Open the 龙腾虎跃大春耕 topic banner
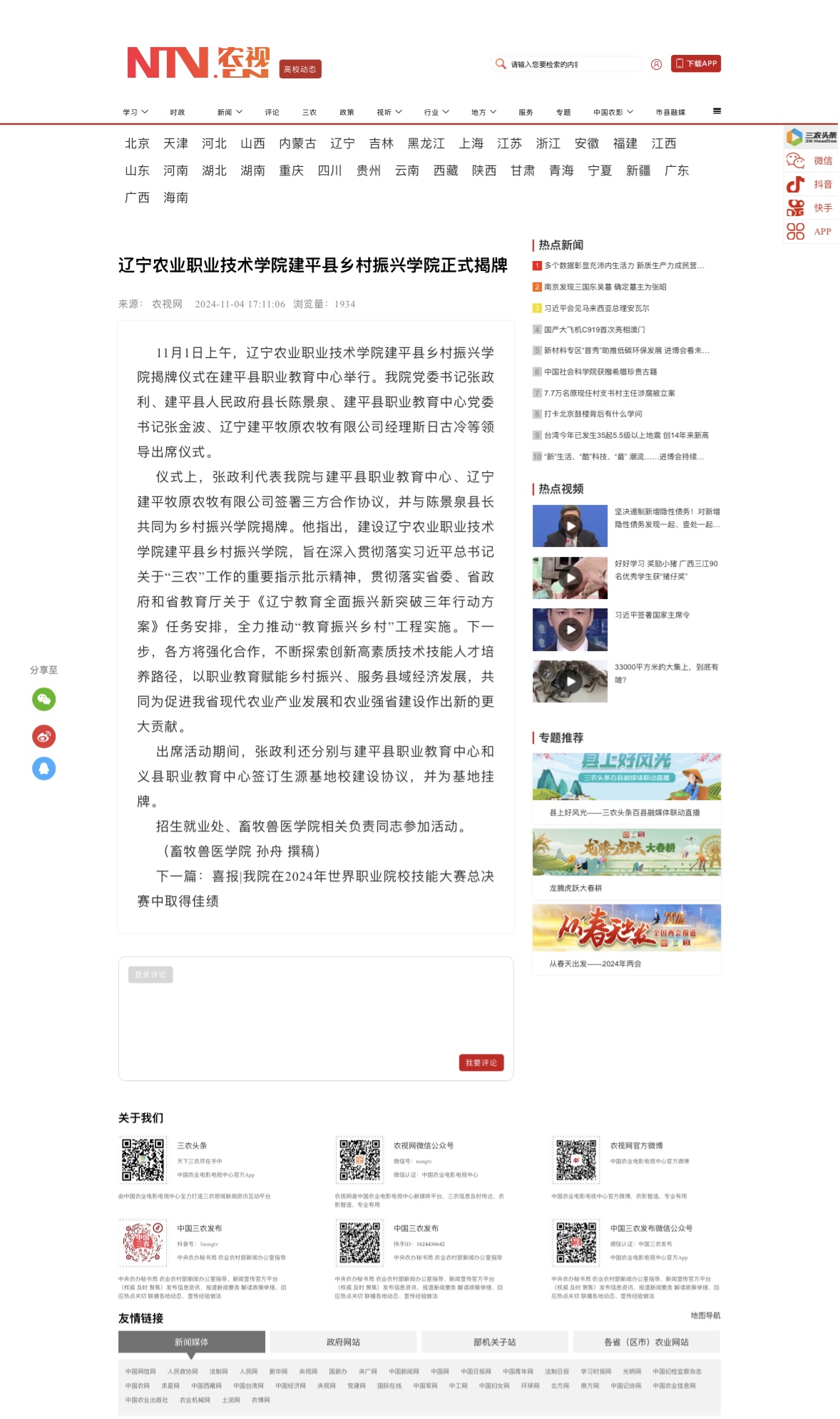 tap(626, 852)
